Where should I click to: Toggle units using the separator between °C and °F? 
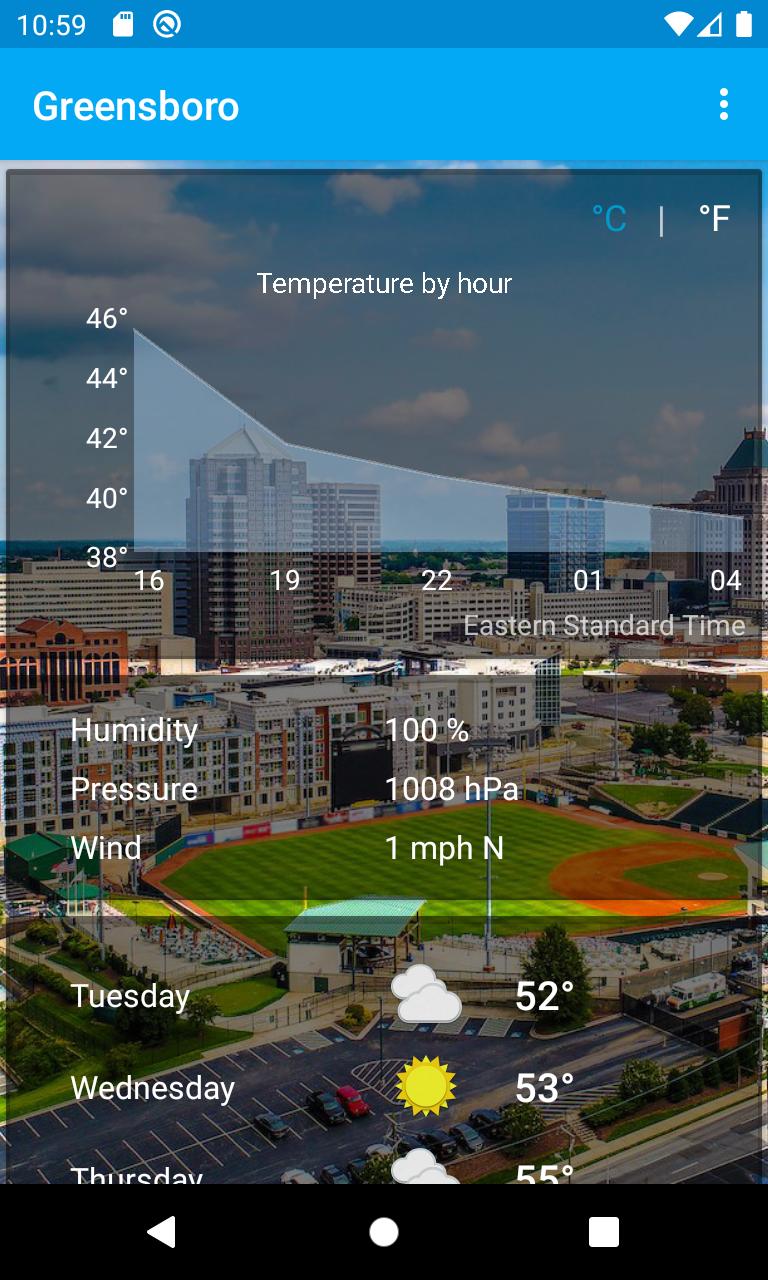pos(662,217)
